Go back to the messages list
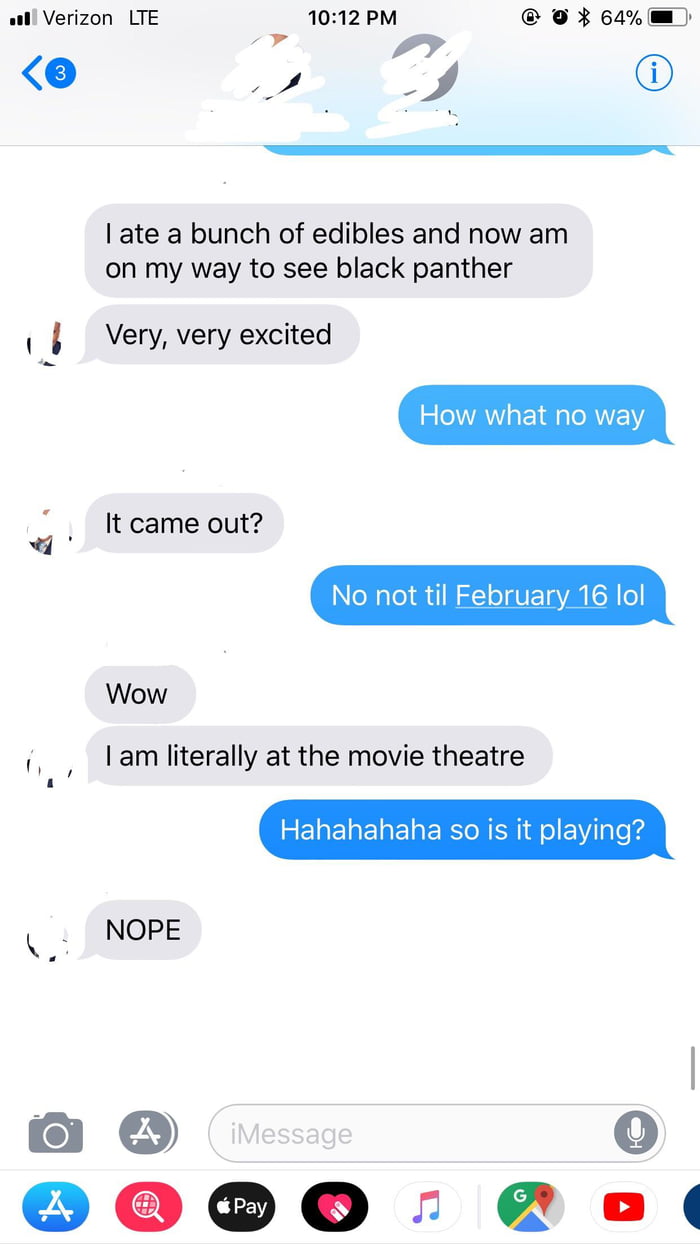This screenshot has width=700, height=1244. click(47, 72)
